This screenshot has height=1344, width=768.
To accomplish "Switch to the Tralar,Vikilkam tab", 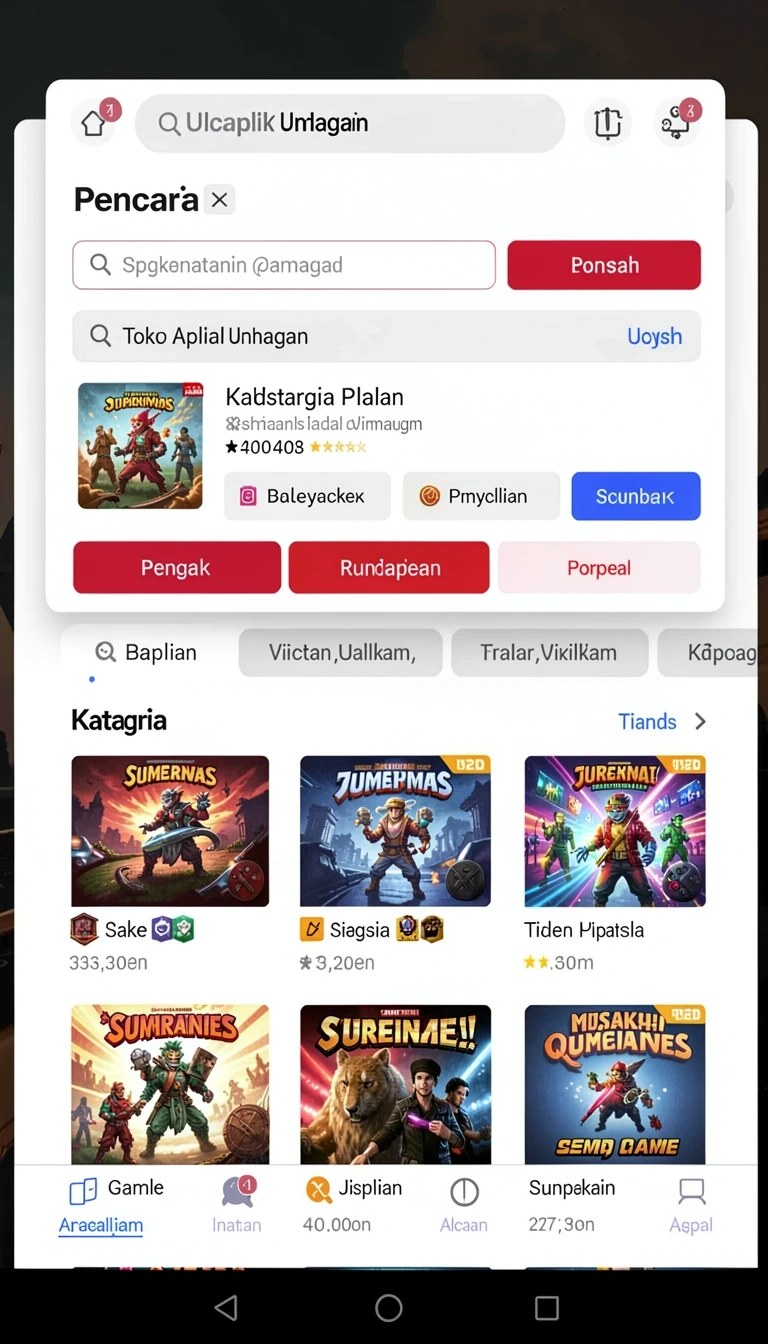I will pyautogui.click(x=550, y=653).
